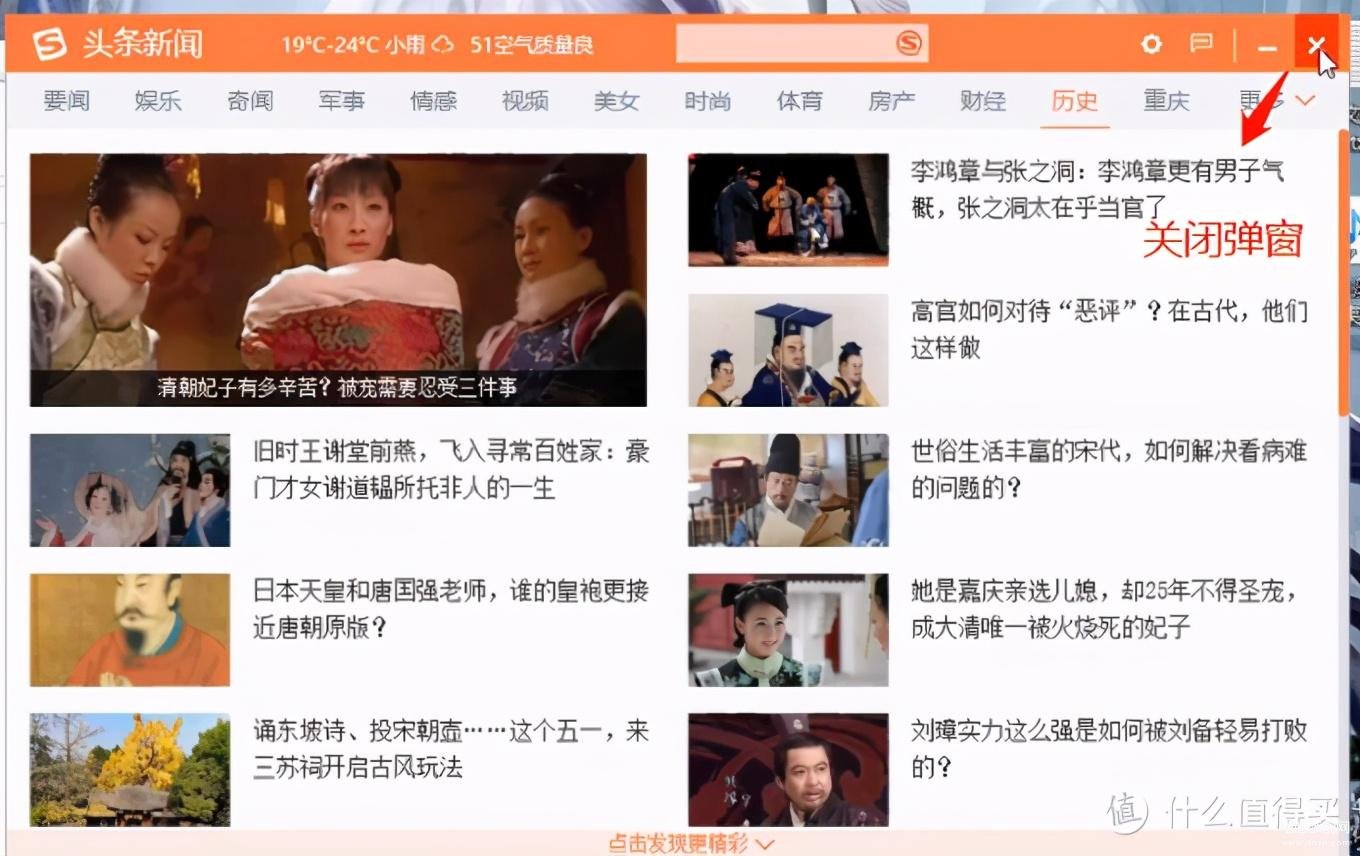The height and width of the screenshot is (856, 1360).
Task: Open the 刘璋实力这么强 article
Action: [x=1108, y=749]
